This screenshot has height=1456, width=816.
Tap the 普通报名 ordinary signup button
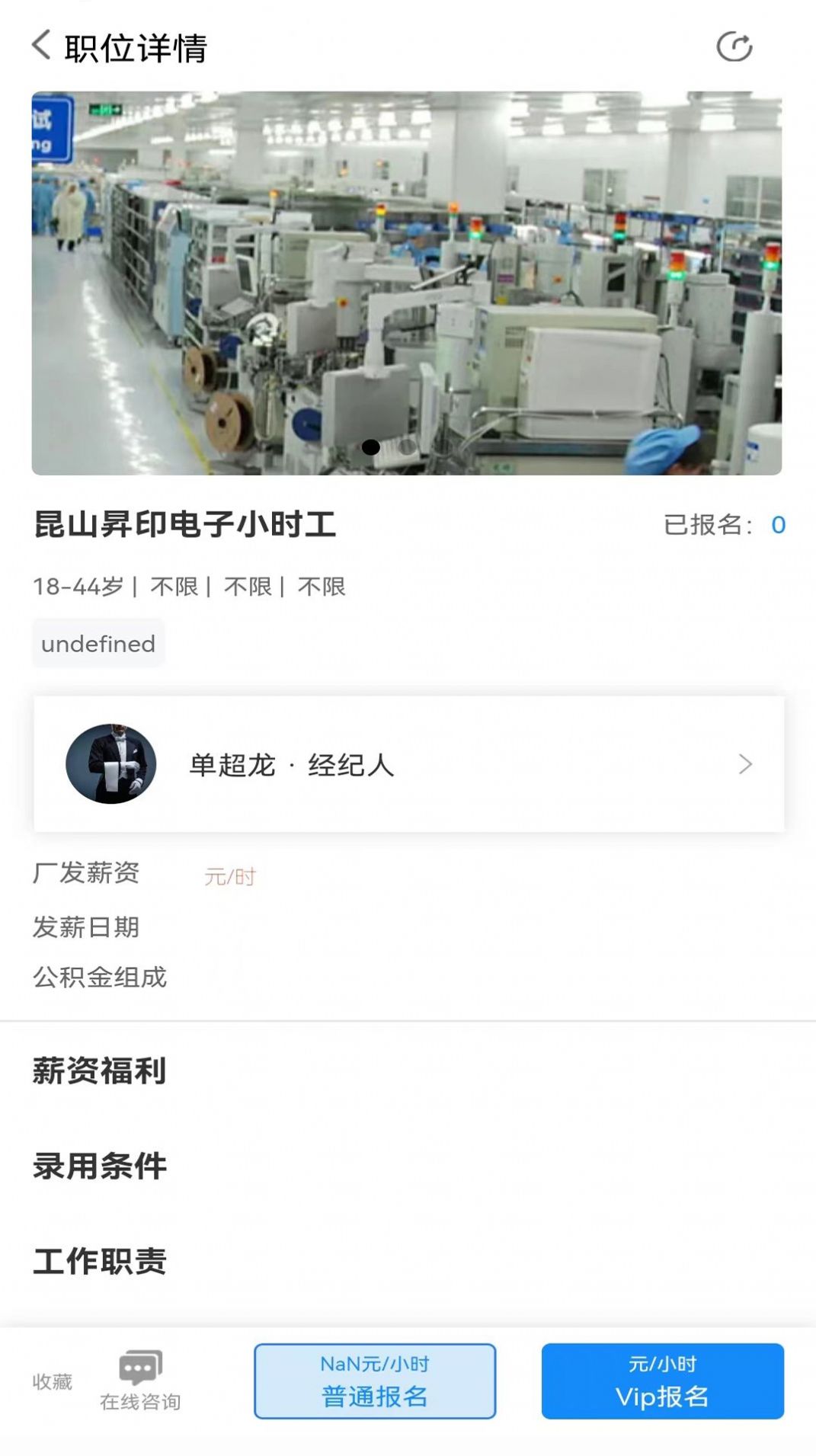[375, 1381]
